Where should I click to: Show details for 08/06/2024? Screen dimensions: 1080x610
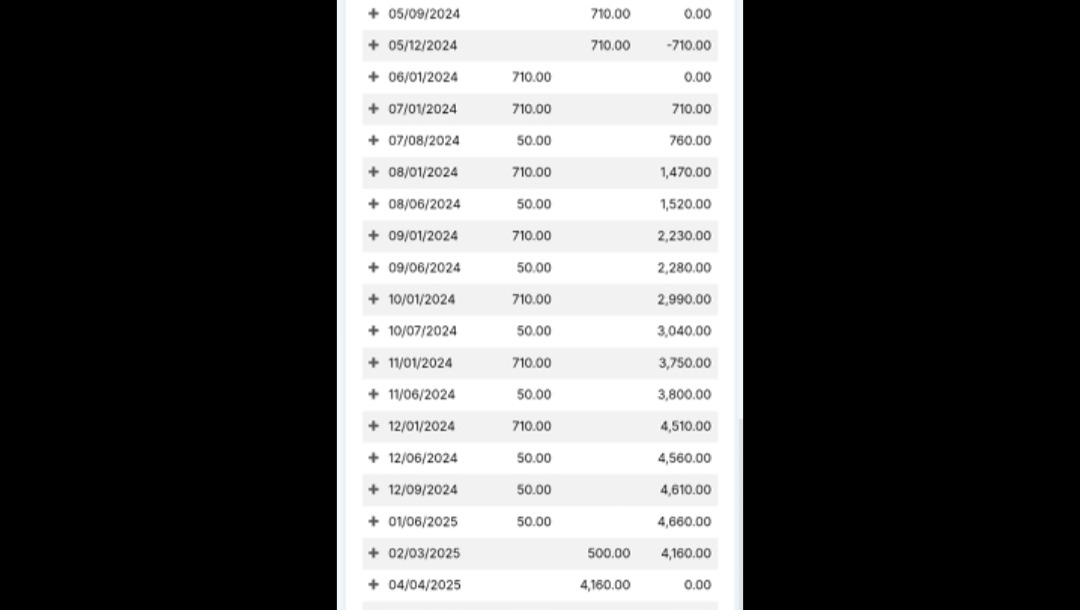374,204
